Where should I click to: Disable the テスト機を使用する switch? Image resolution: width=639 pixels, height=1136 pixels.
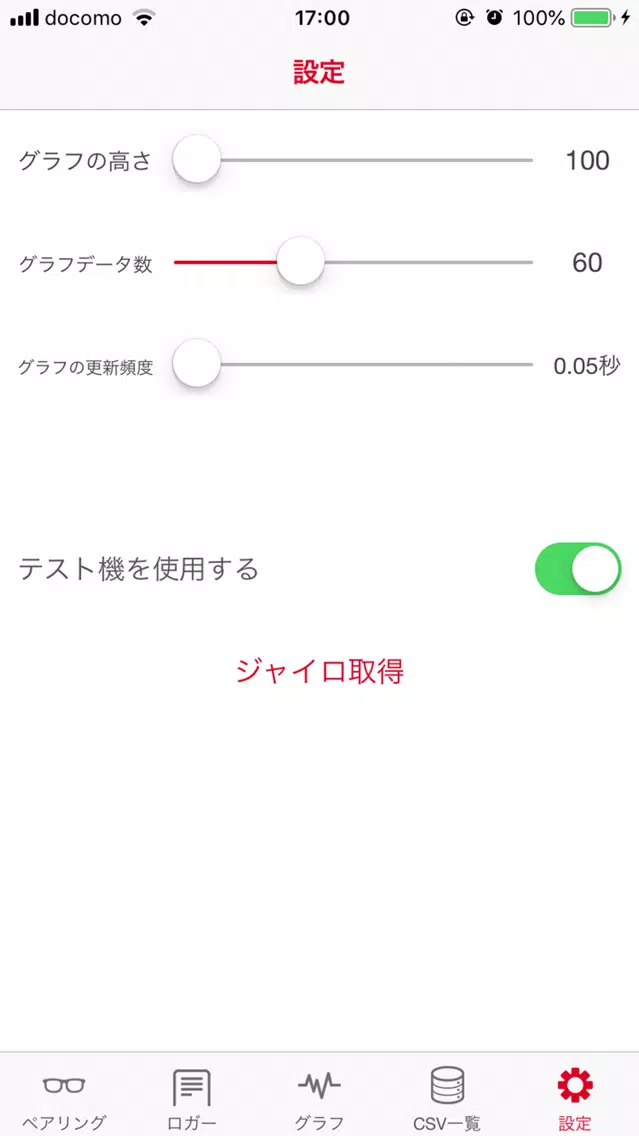pyautogui.click(x=577, y=569)
